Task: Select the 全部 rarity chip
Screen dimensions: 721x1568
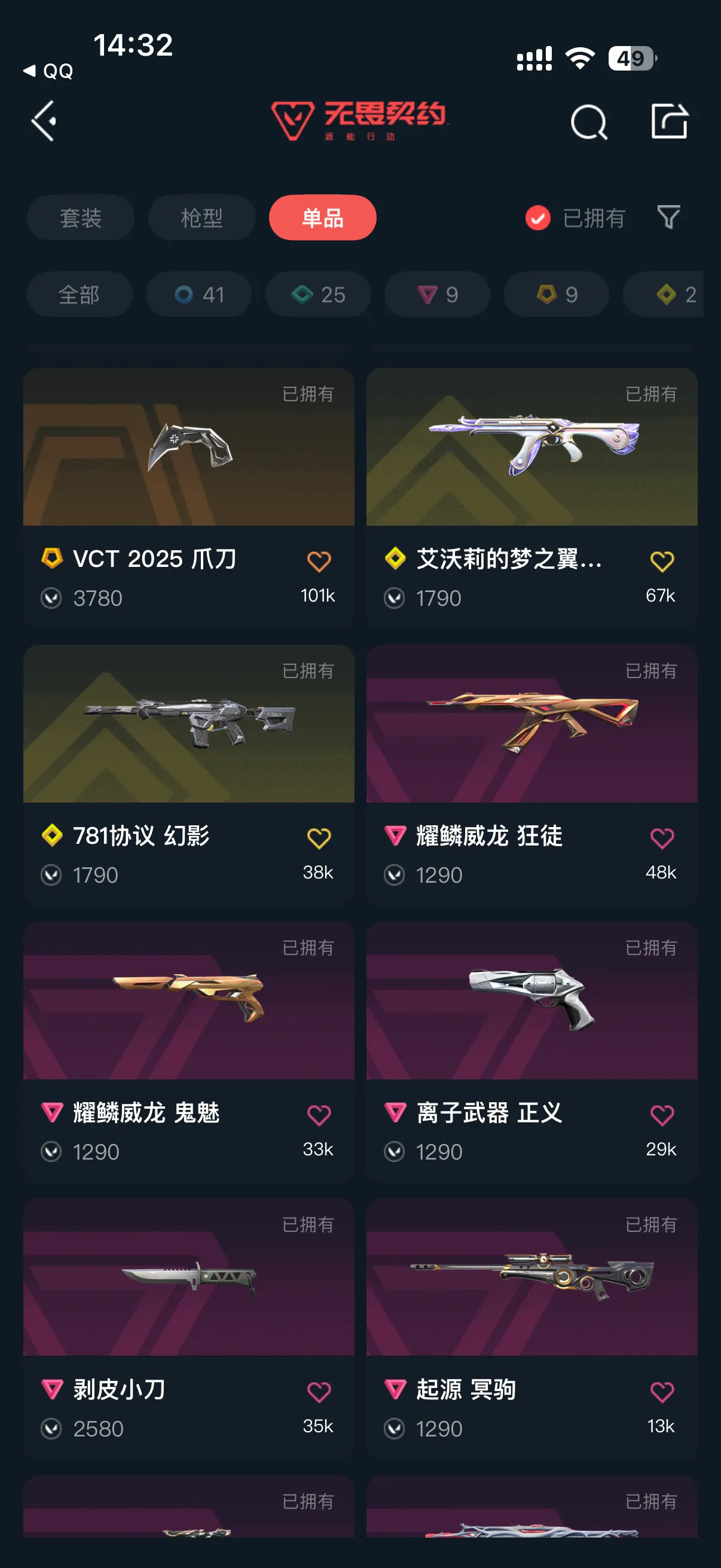Action: (x=79, y=294)
